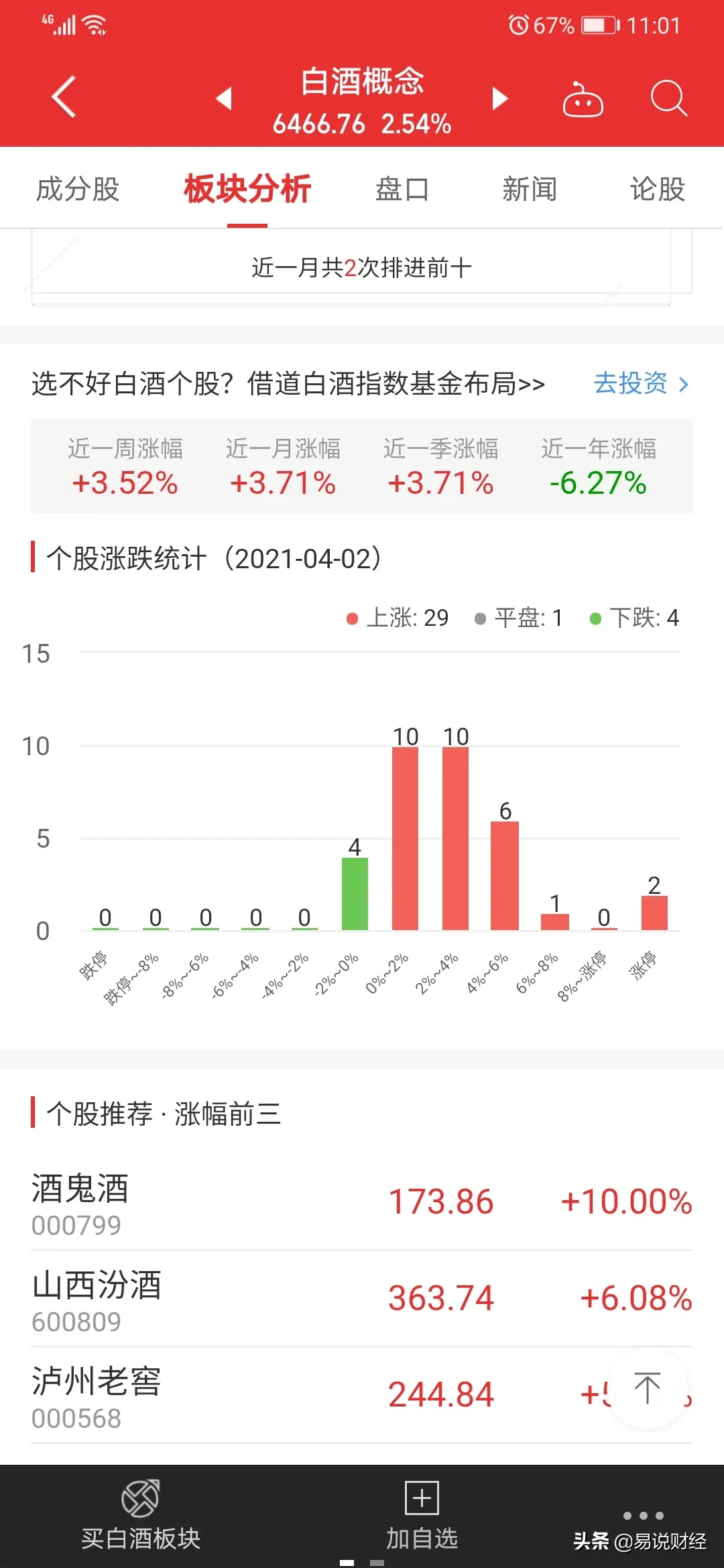Open stock 酒鬼酒 000799

tap(362, 1203)
